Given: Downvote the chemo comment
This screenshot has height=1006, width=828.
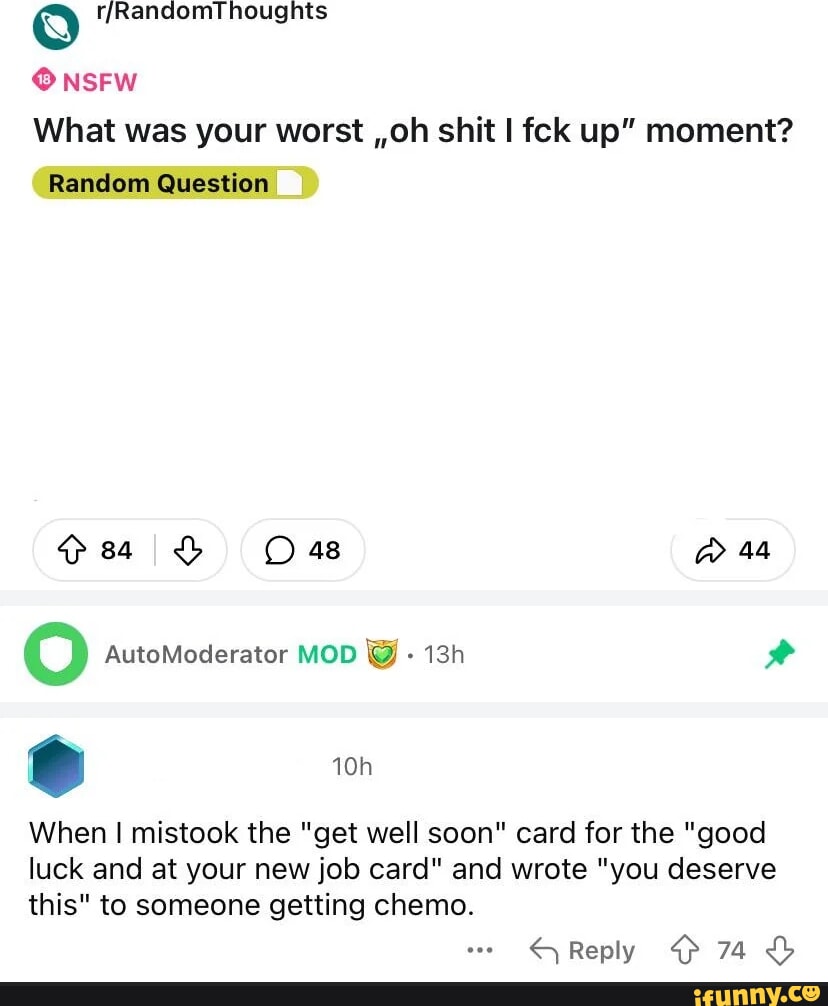Looking at the screenshot, I should (780, 950).
